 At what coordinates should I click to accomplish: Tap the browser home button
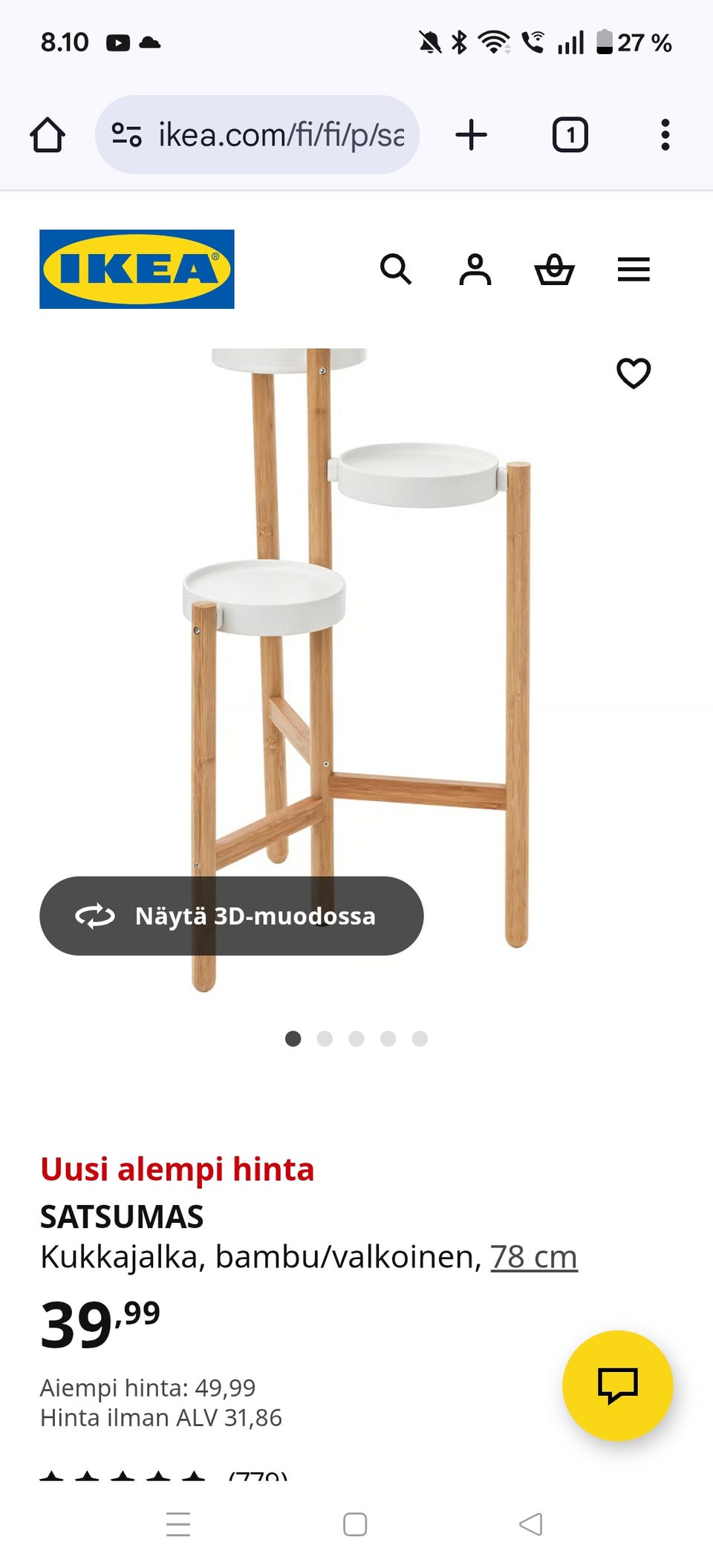click(48, 135)
